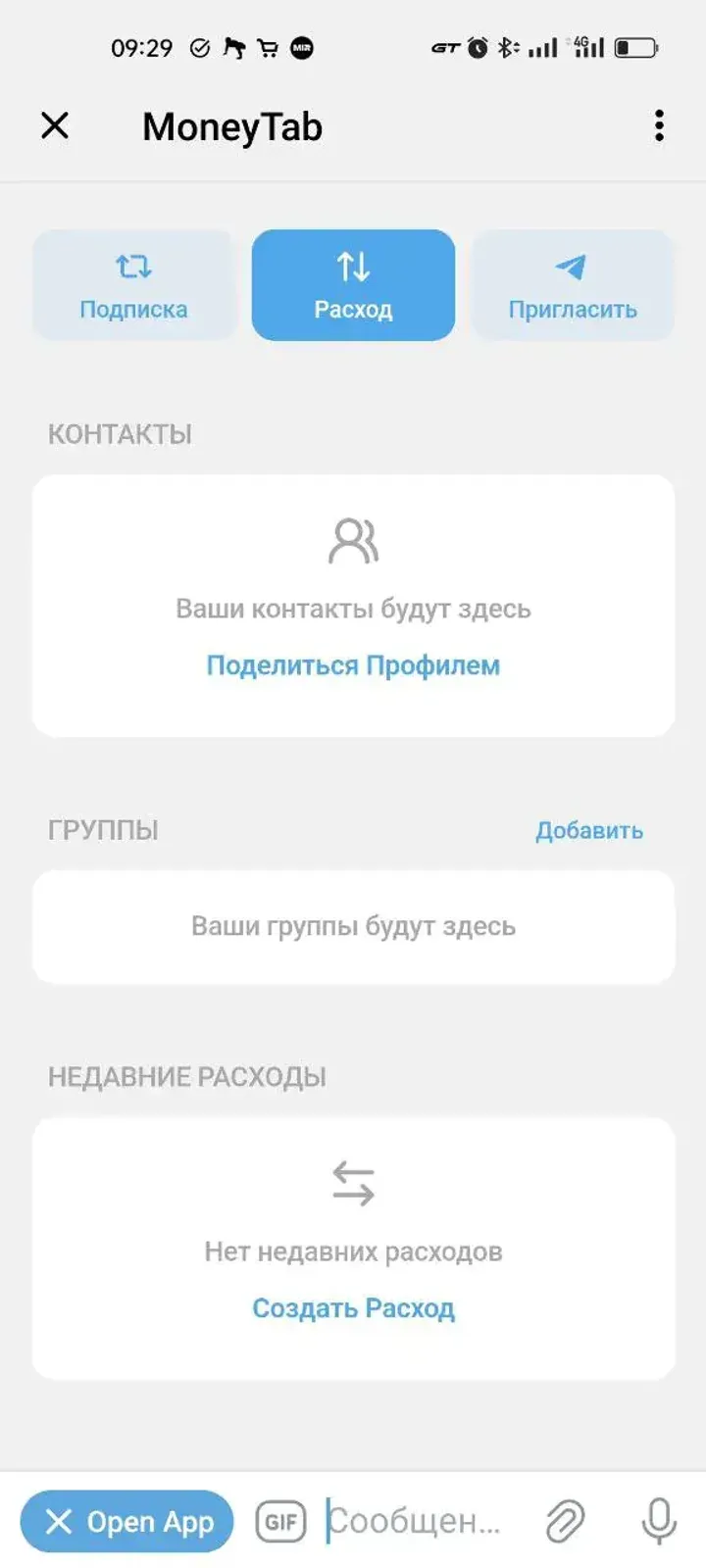This screenshot has height=1568, width=706.
Task: Tap the contacts person icon
Action: click(353, 539)
